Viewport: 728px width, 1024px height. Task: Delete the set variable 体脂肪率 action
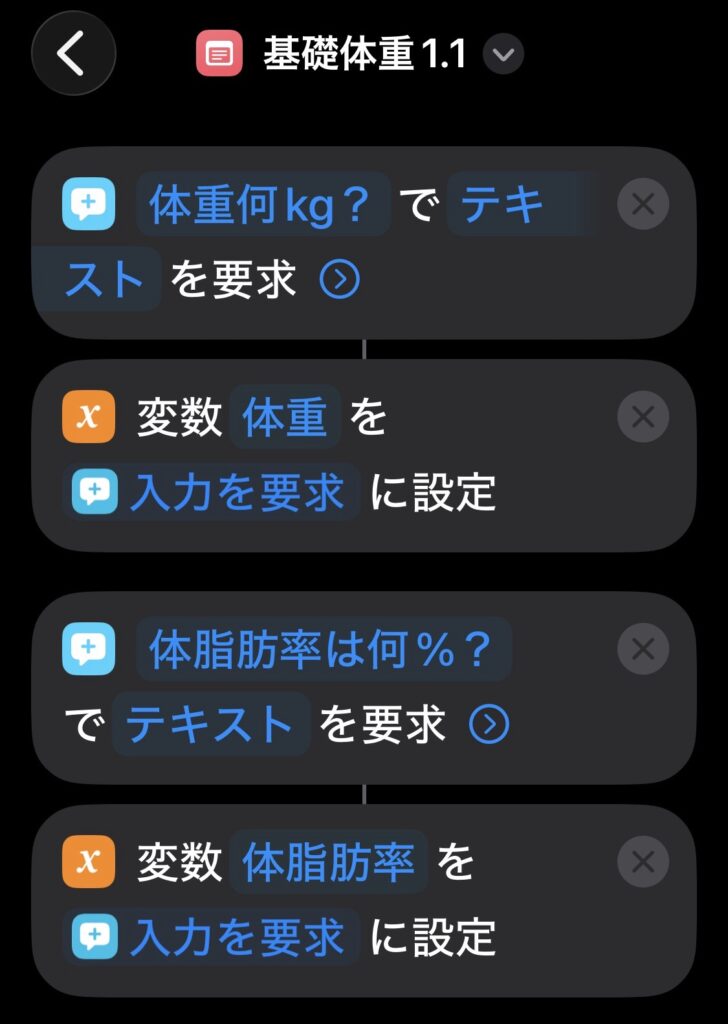click(x=642, y=861)
